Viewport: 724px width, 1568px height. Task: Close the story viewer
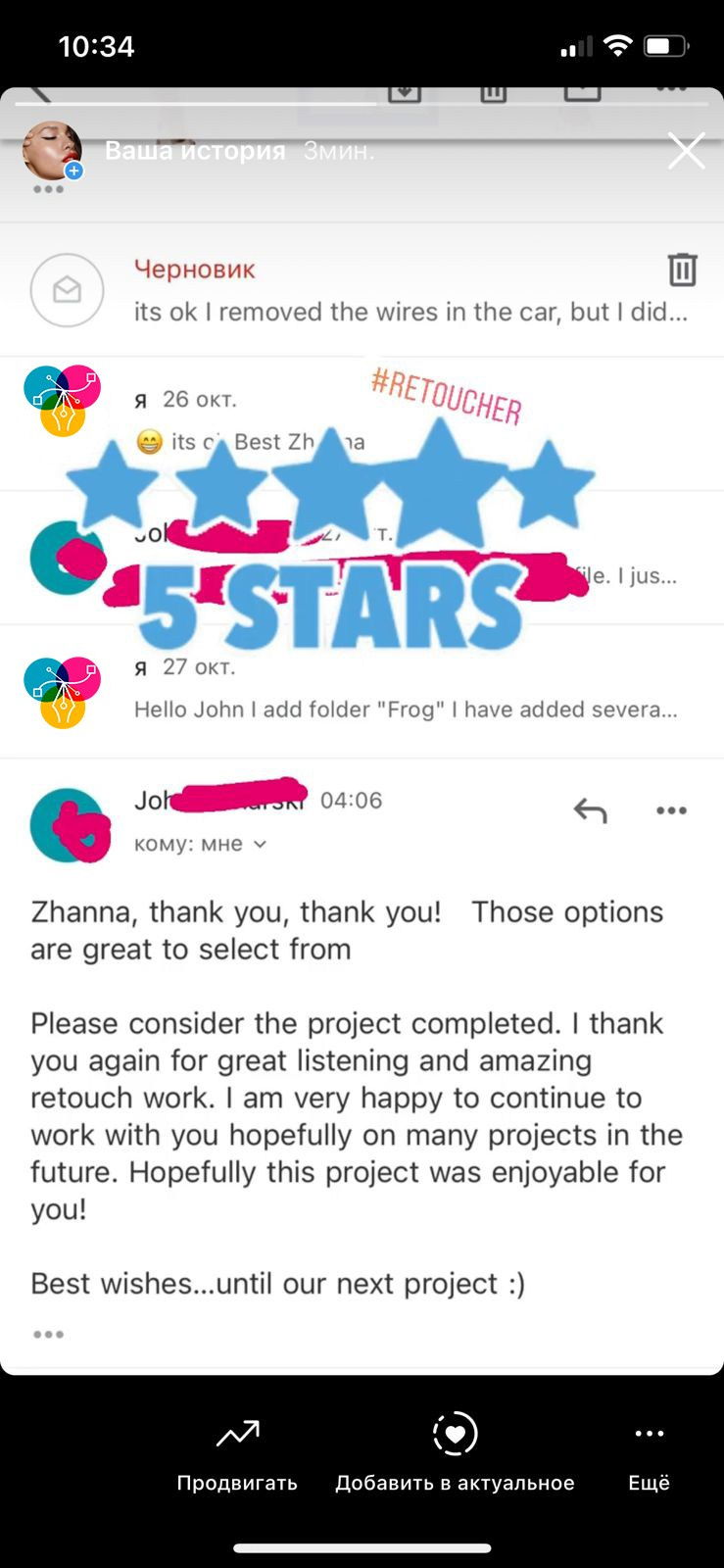[686, 151]
